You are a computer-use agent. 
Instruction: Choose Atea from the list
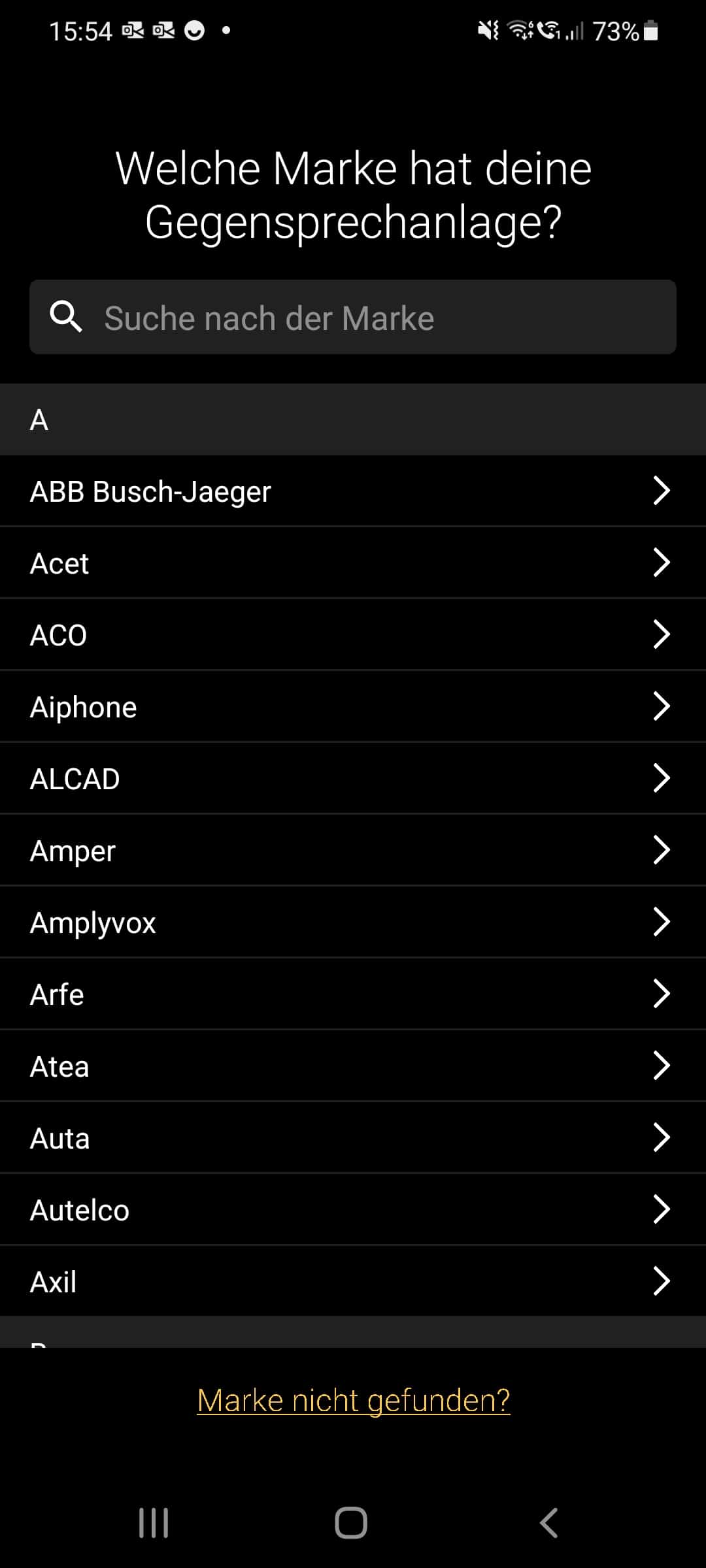tap(353, 1066)
